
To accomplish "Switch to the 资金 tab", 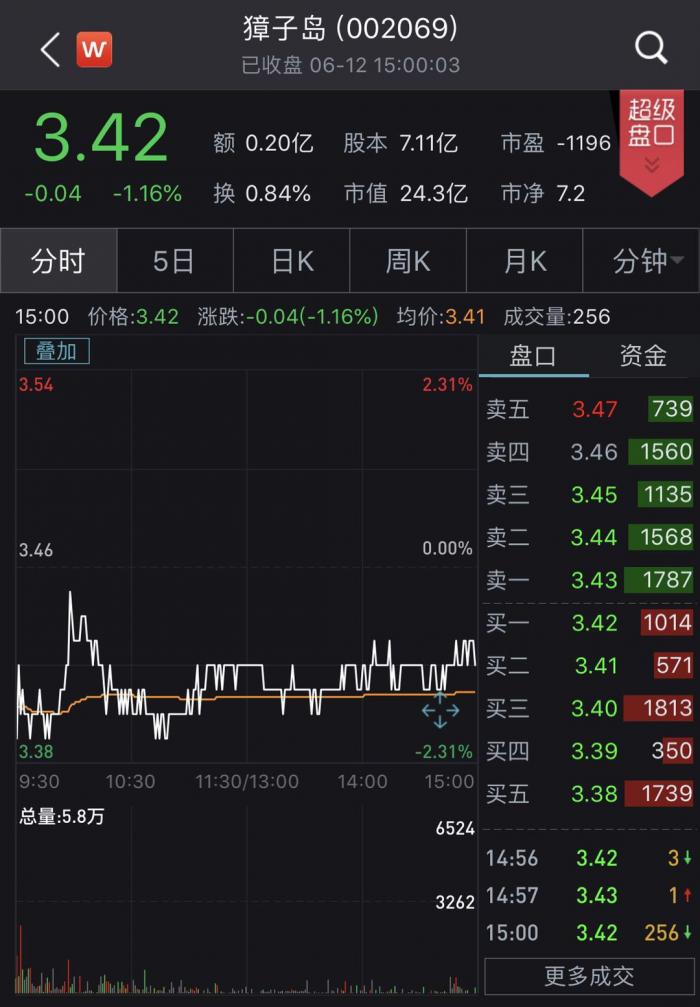I will 643,356.
